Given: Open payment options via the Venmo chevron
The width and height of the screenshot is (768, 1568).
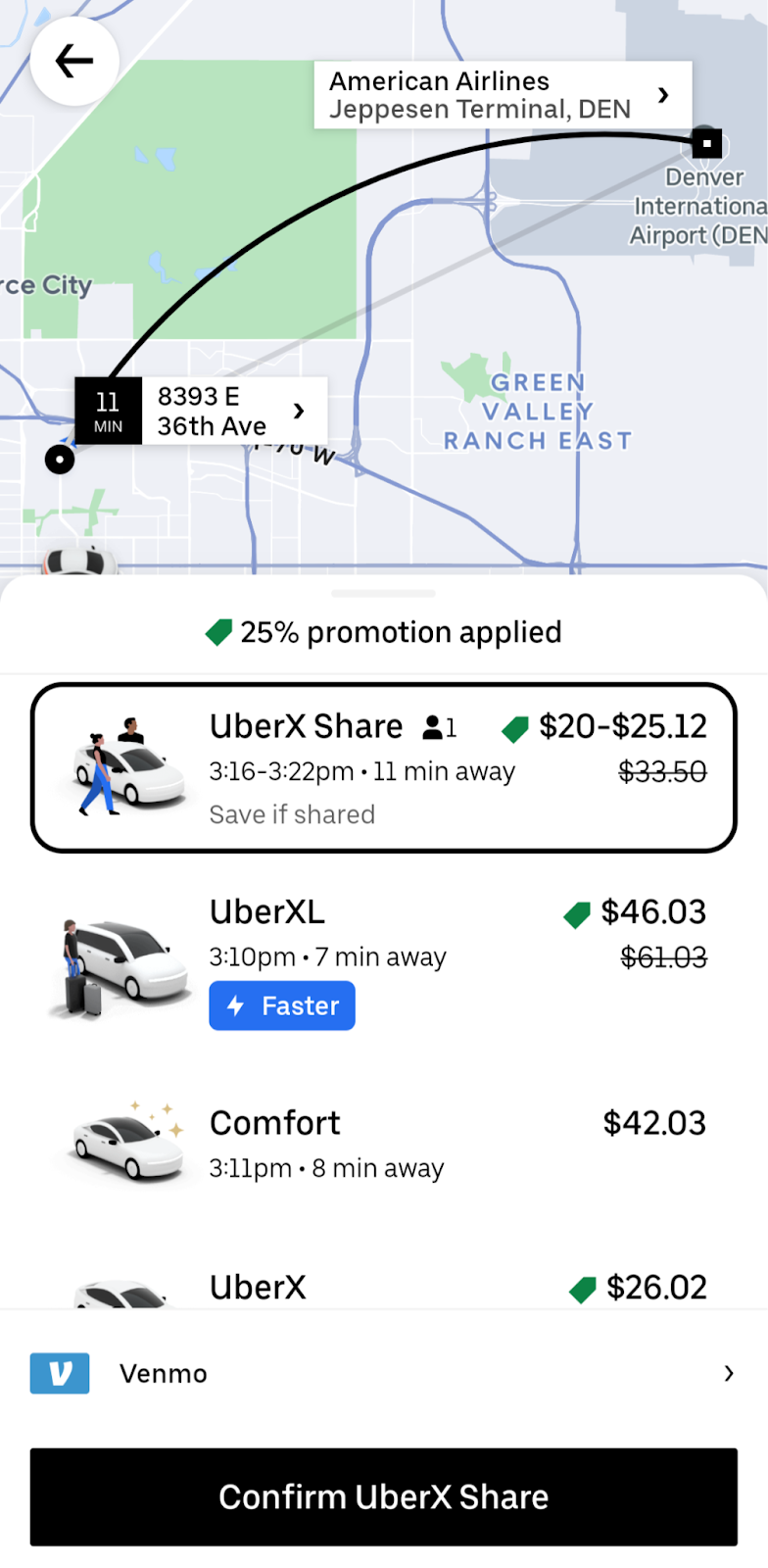Looking at the screenshot, I should (x=729, y=1373).
